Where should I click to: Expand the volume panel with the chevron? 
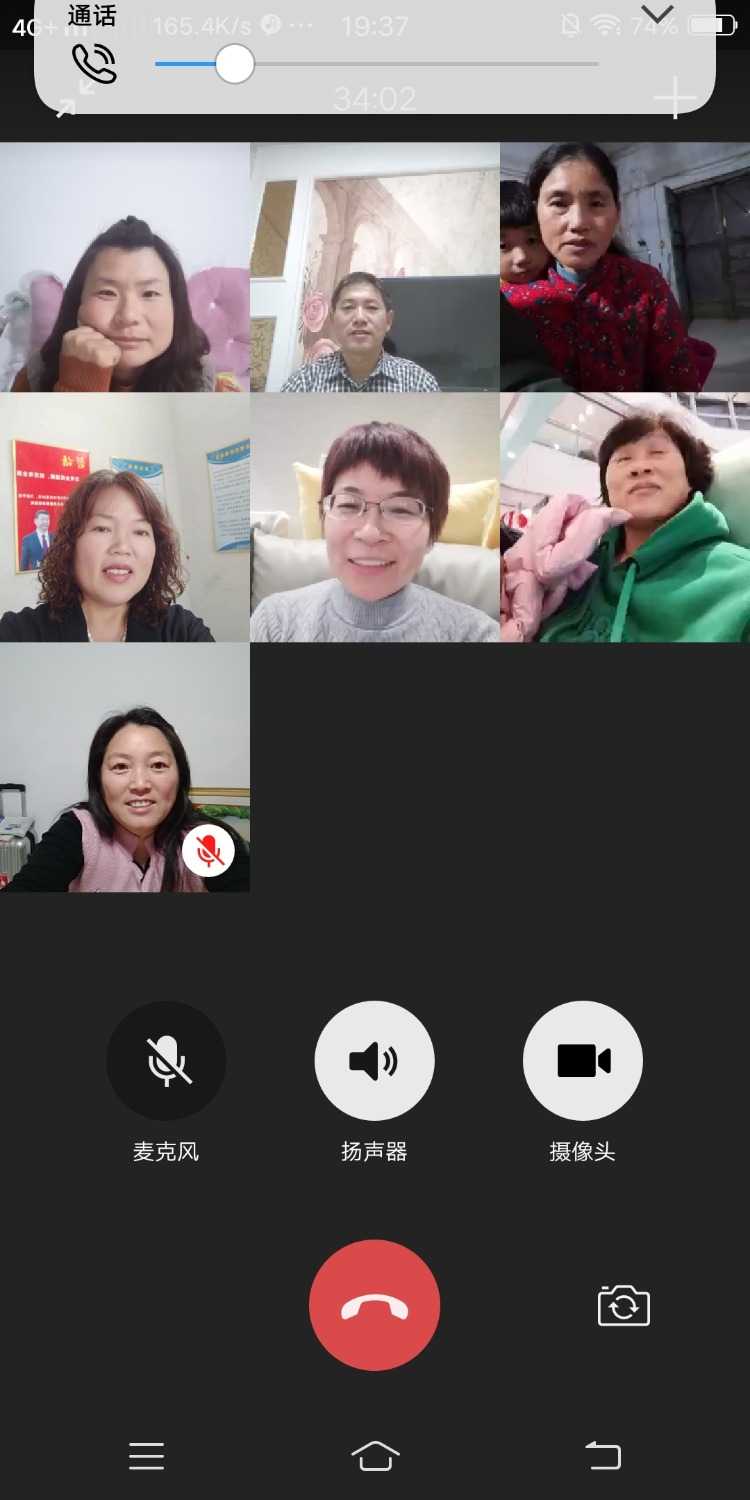click(657, 14)
